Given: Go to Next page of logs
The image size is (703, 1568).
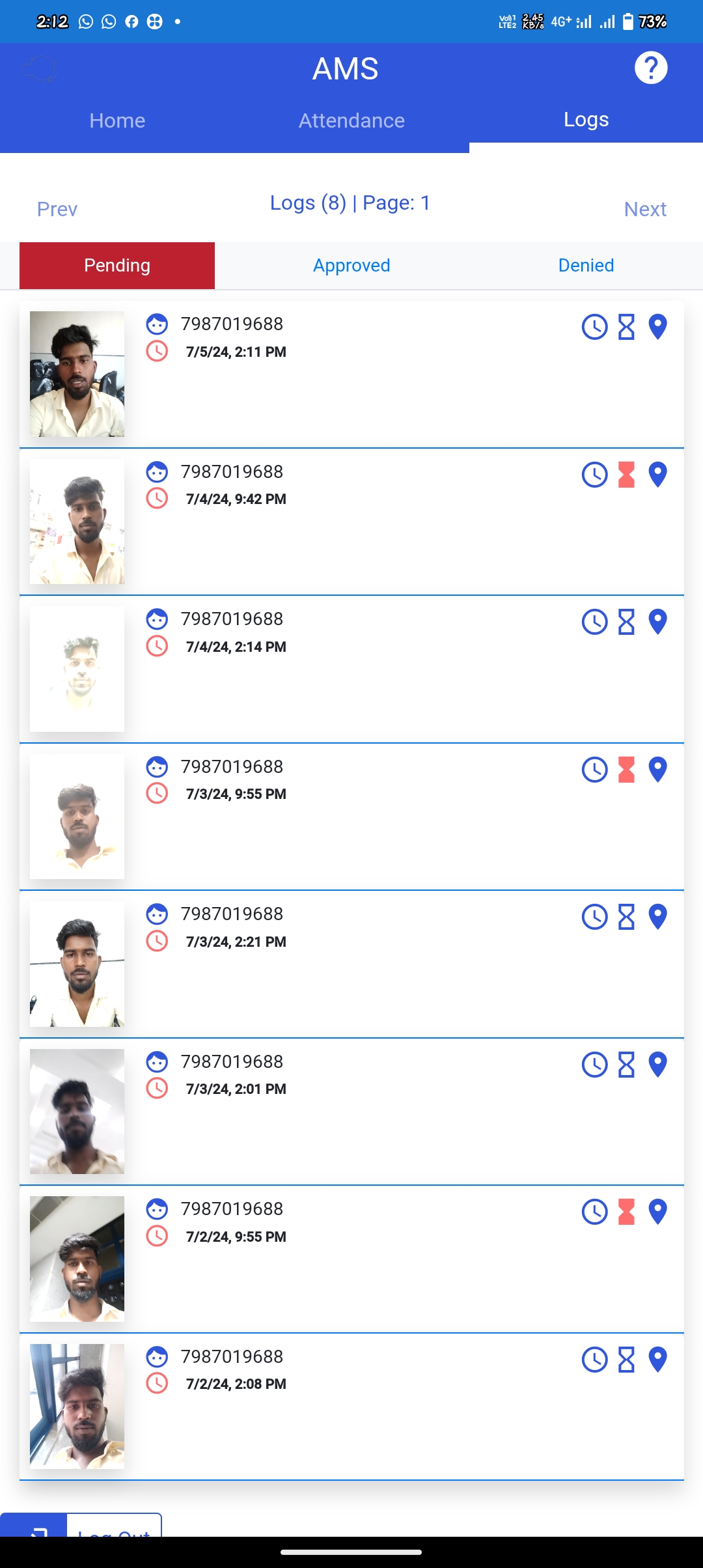Looking at the screenshot, I should point(645,209).
